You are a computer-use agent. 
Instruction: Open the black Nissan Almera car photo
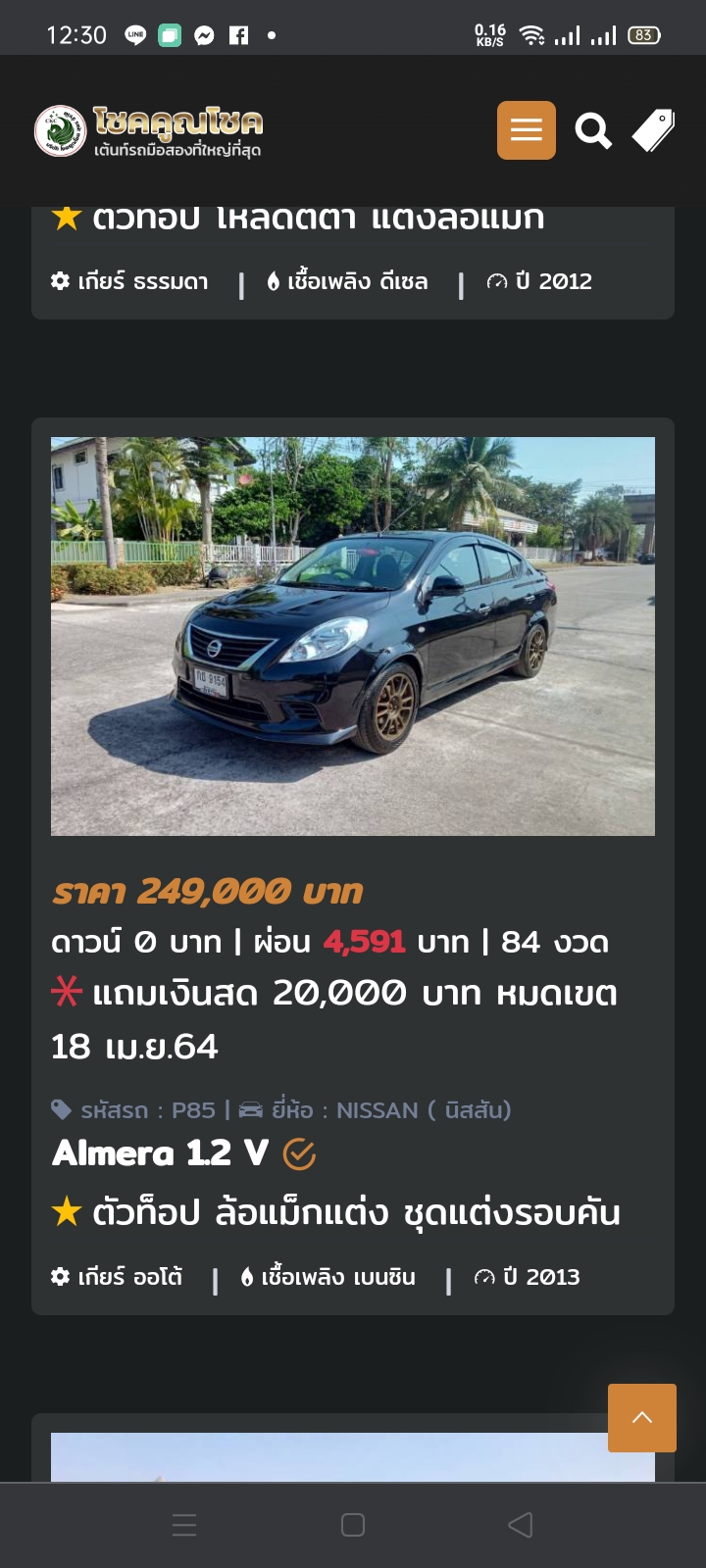353,636
